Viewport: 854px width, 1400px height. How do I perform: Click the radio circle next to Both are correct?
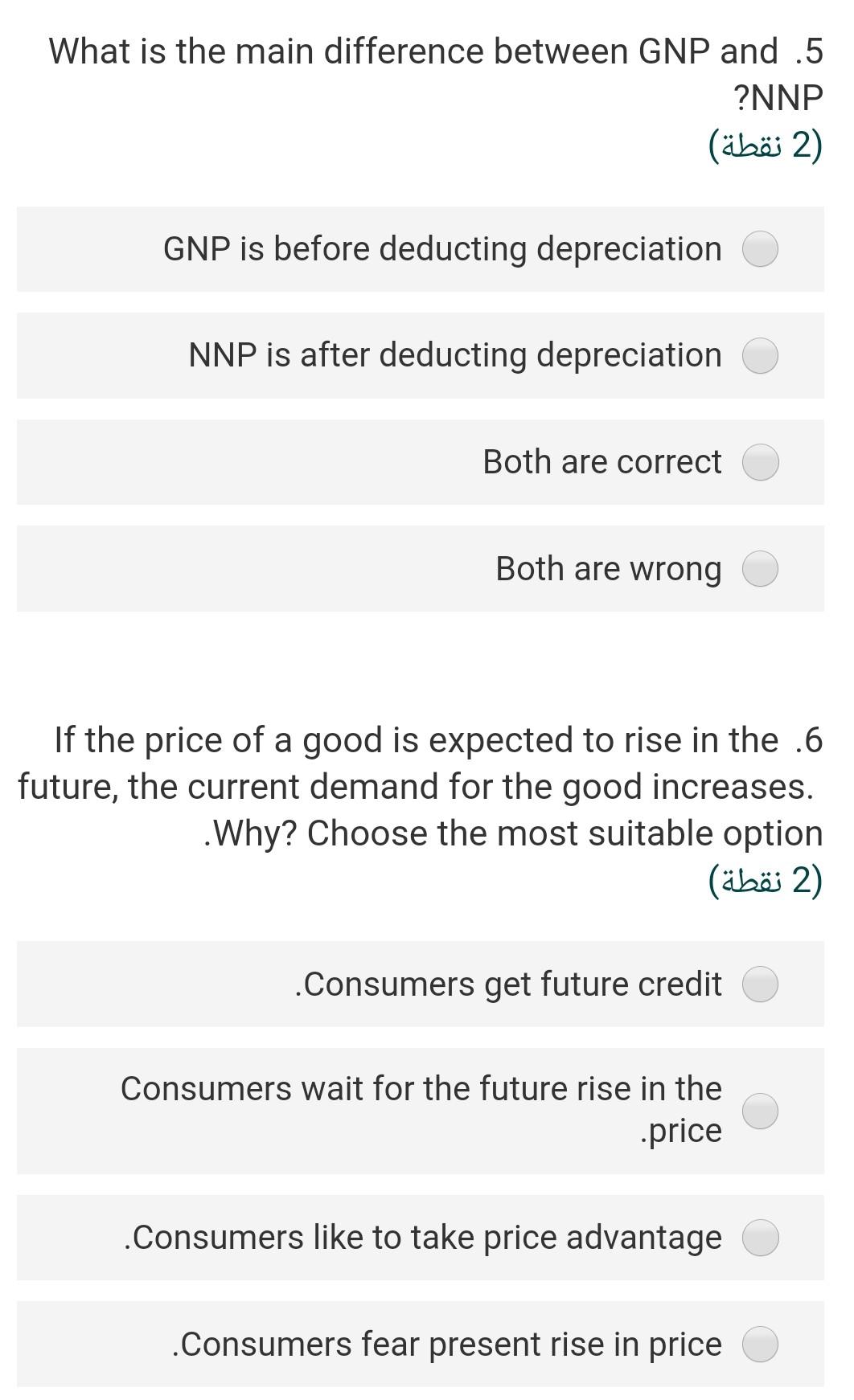coord(759,462)
